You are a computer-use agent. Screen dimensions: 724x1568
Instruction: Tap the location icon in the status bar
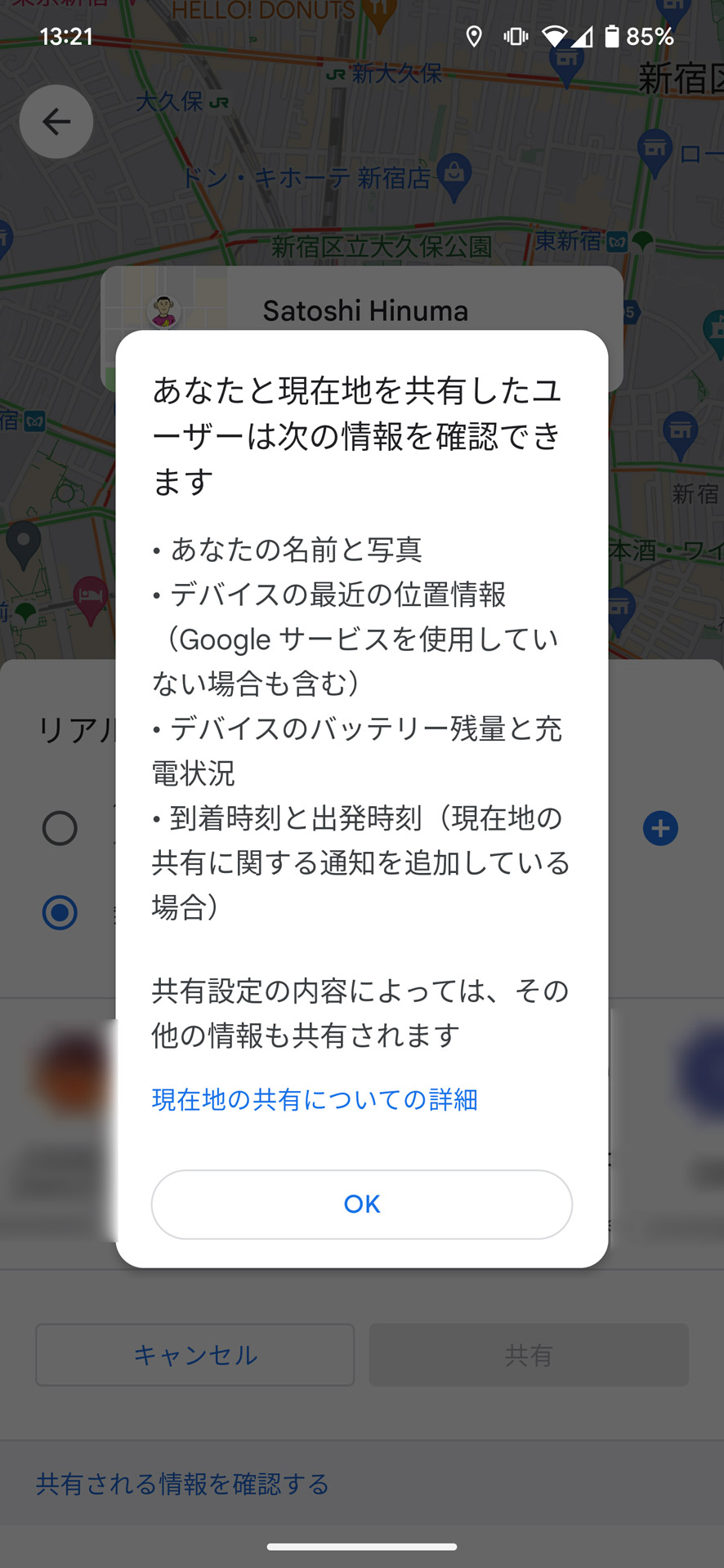(x=474, y=37)
